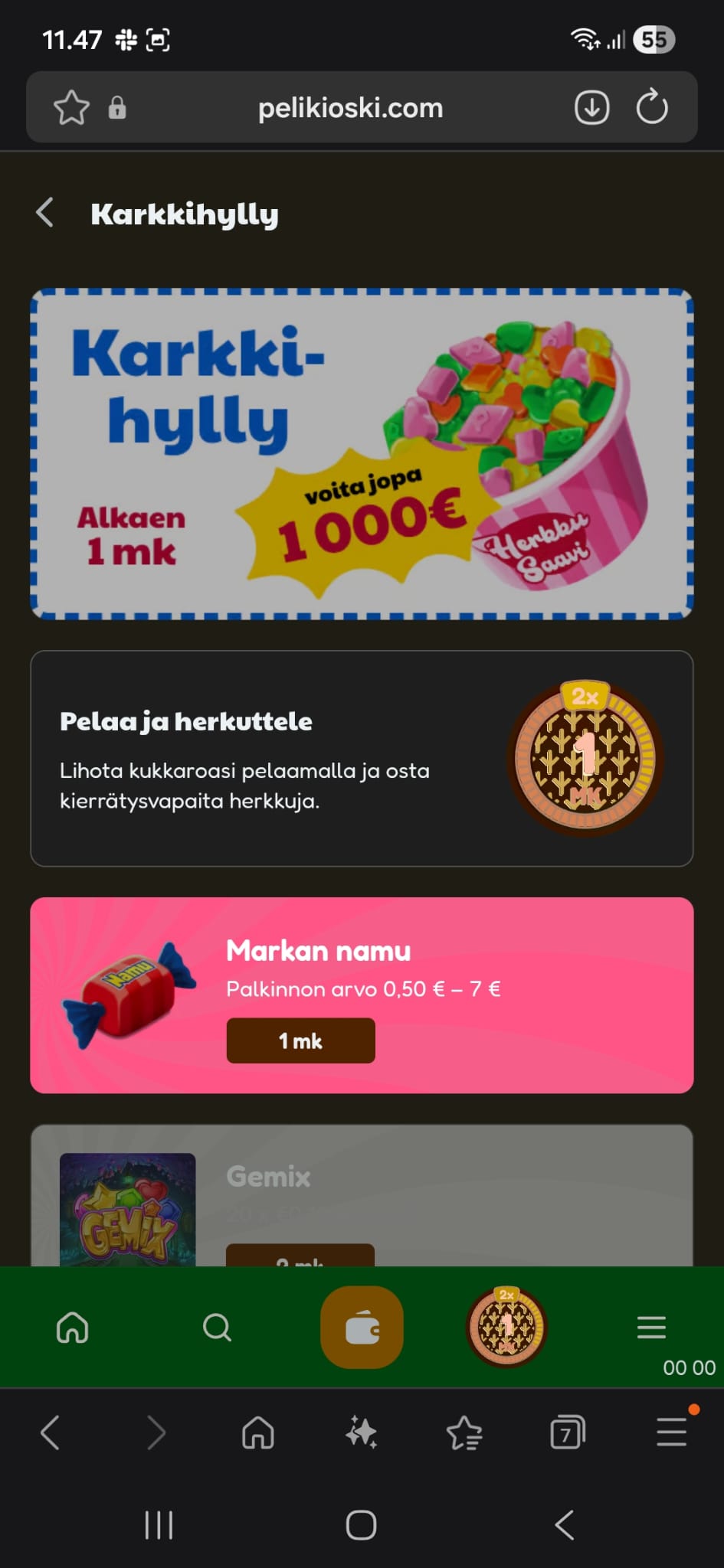Bookmark the page with the star icon
This screenshot has height=1568, width=724.
point(70,107)
